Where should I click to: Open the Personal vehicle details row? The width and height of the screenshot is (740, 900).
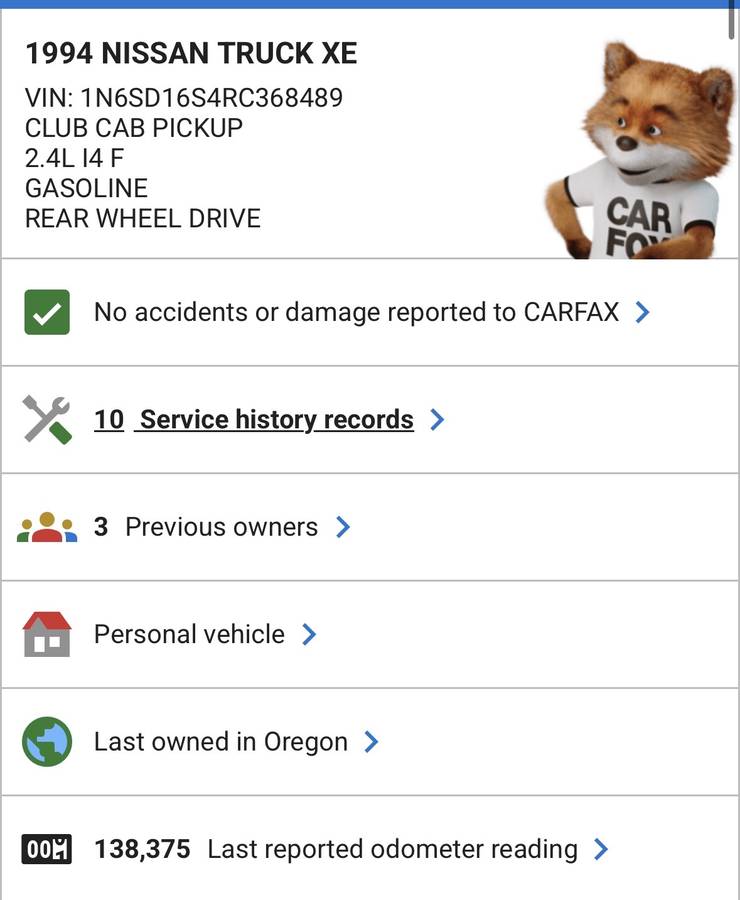190,634
